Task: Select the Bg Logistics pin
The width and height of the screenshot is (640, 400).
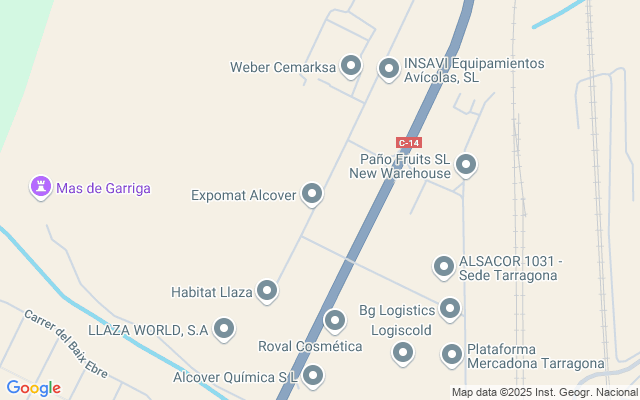Action: click(450, 309)
